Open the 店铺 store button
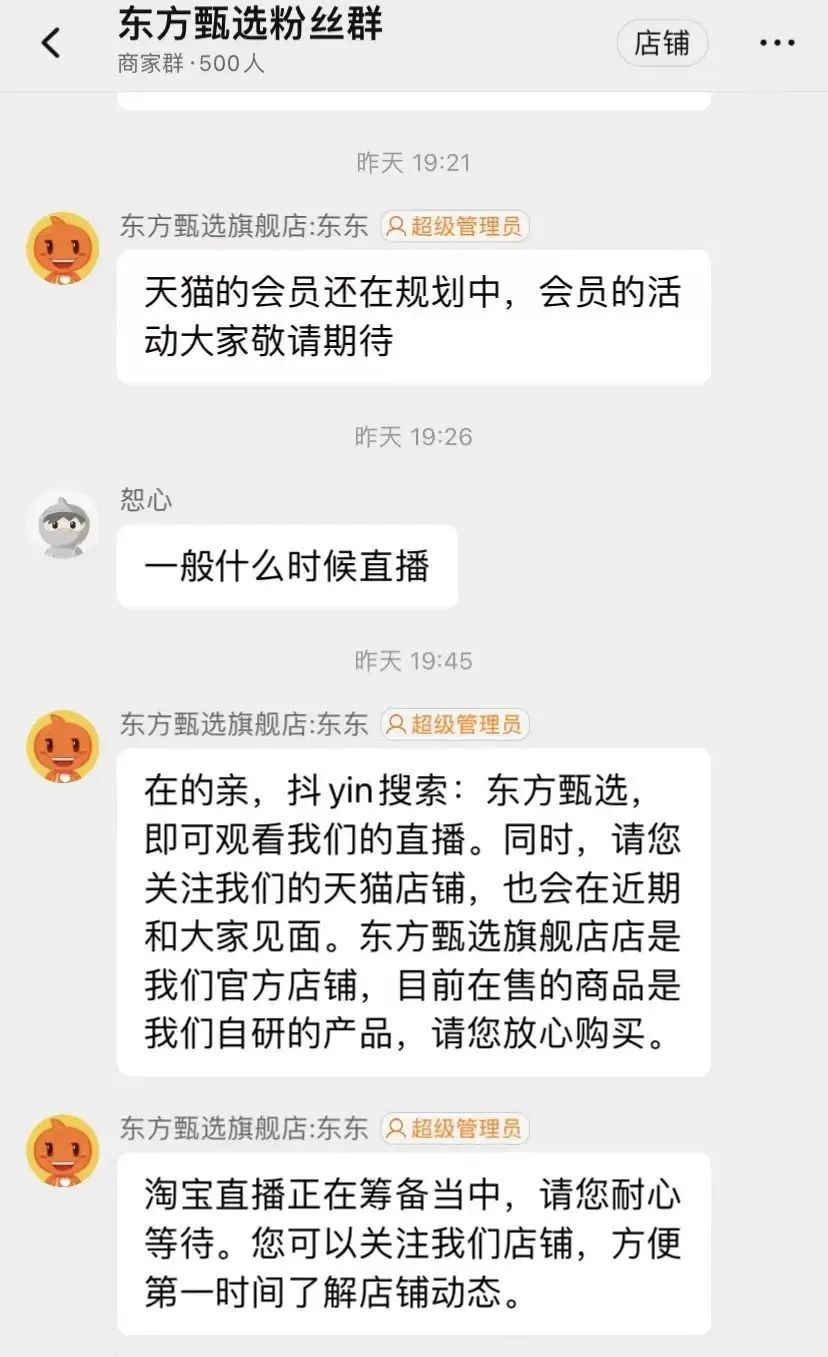 pos(662,44)
